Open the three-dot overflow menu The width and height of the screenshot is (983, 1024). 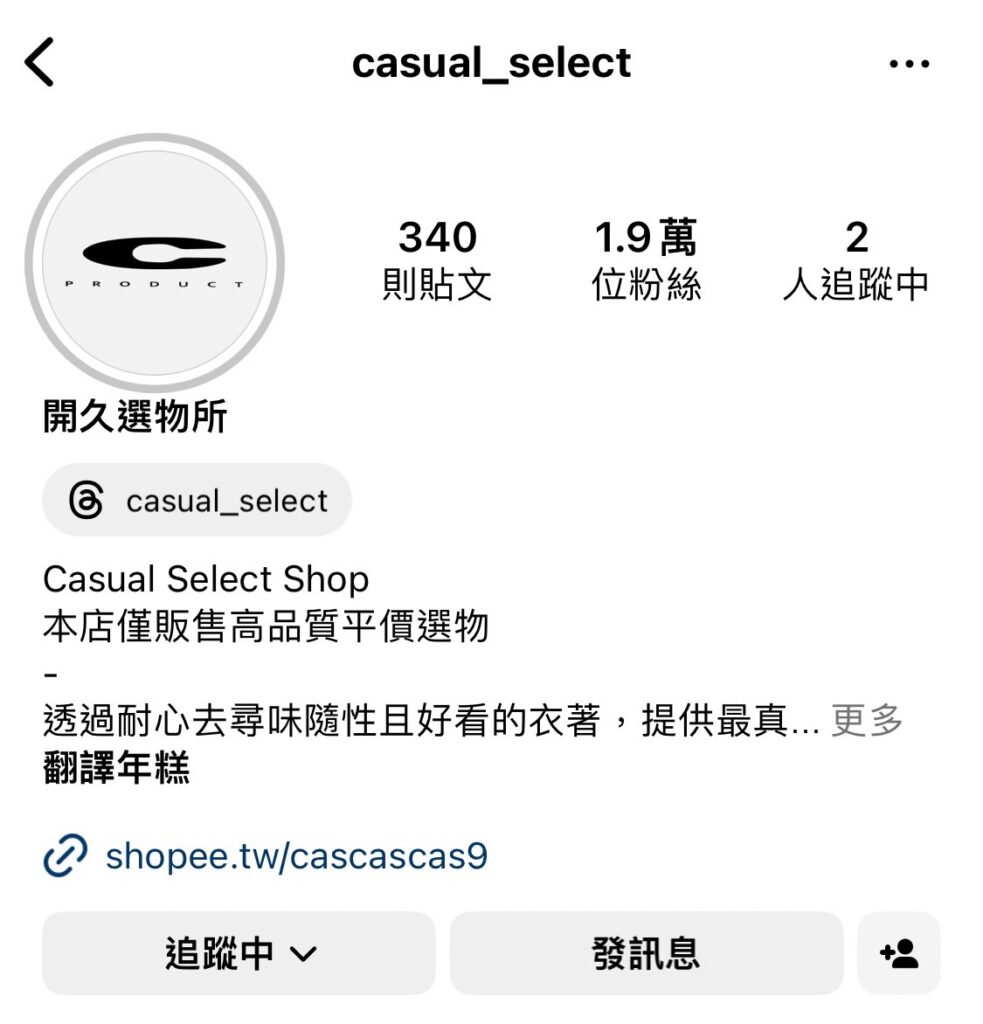[908, 64]
